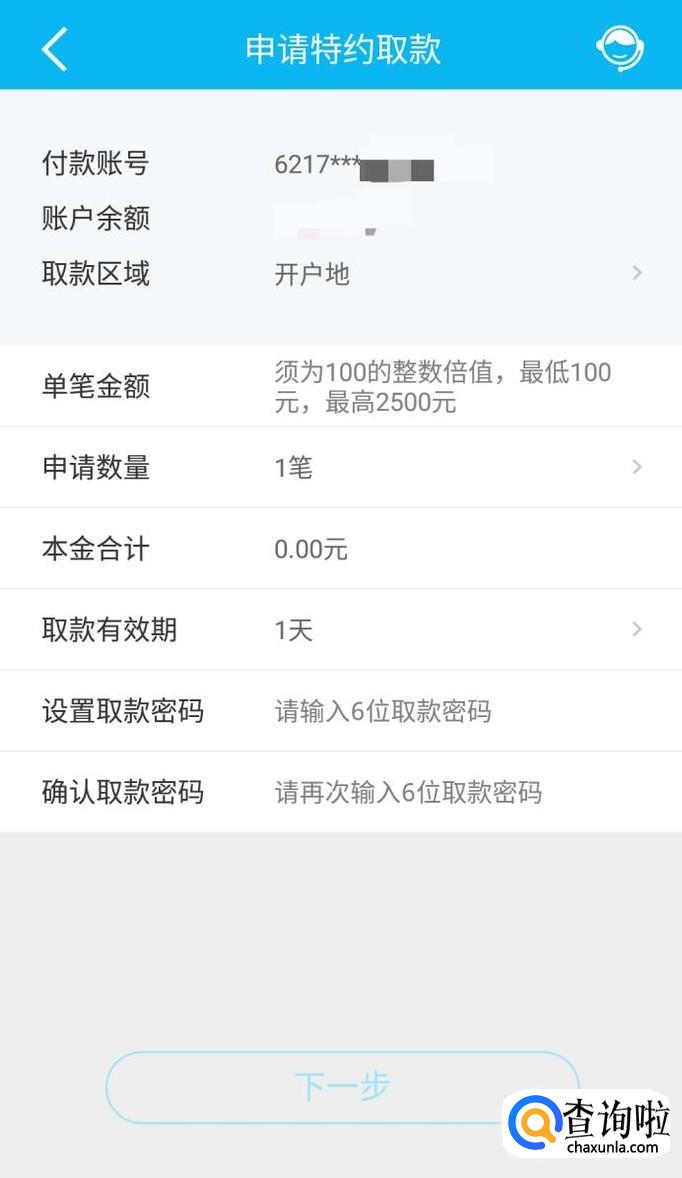Viewport: 682px width, 1178px height.
Task: Go back using the top-left arrow
Action: pos(54,48)
